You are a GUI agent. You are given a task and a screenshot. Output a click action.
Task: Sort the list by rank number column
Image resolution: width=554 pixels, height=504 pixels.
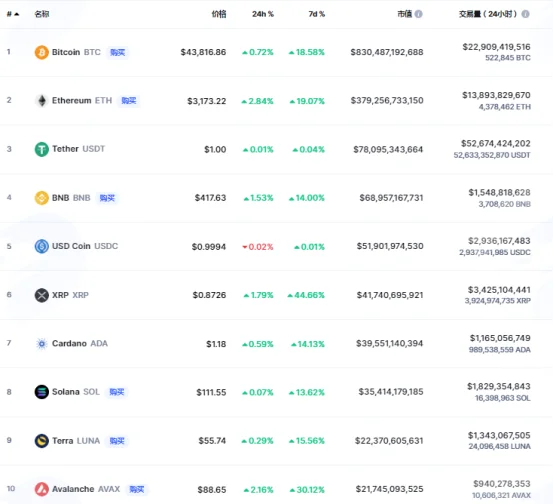13,14
